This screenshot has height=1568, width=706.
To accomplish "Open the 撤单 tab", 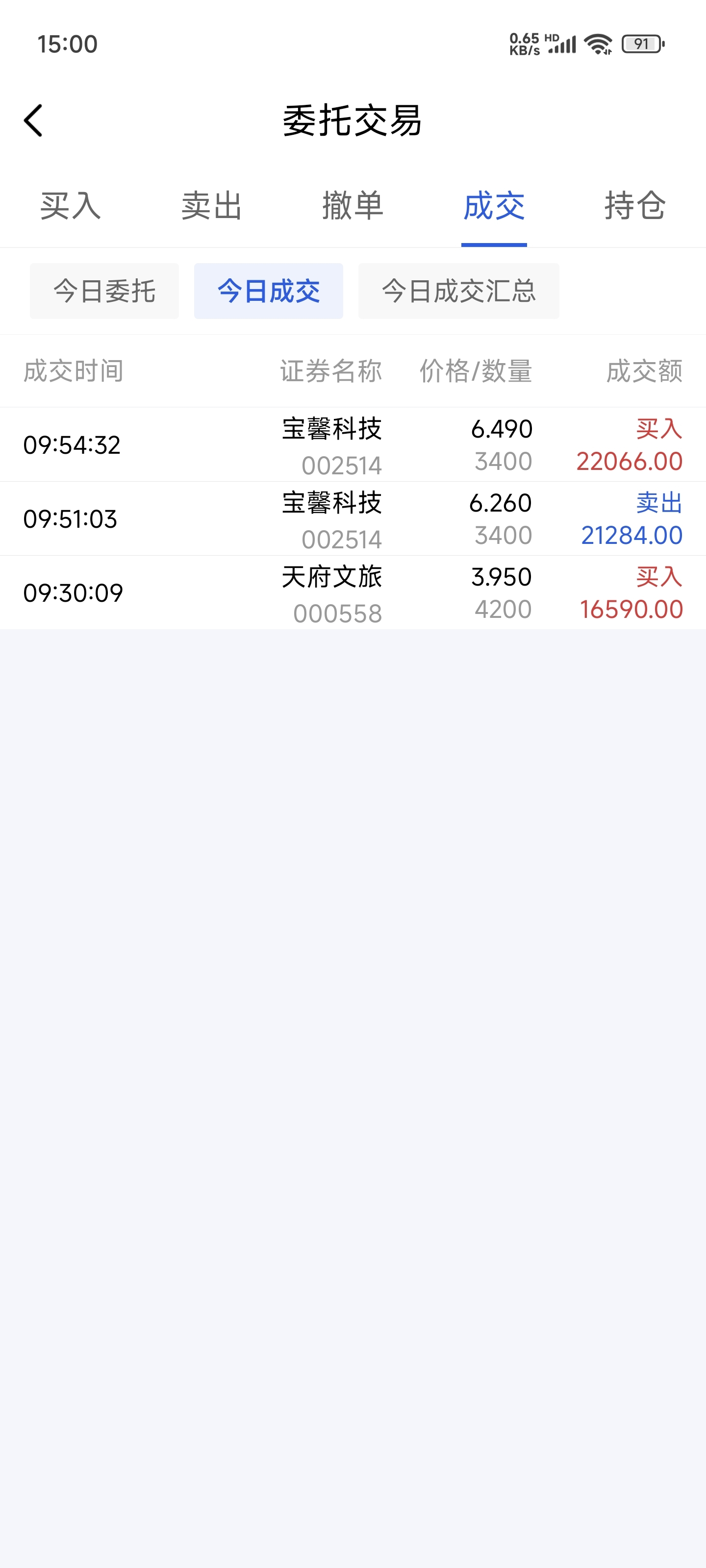I will coord(353,206).
